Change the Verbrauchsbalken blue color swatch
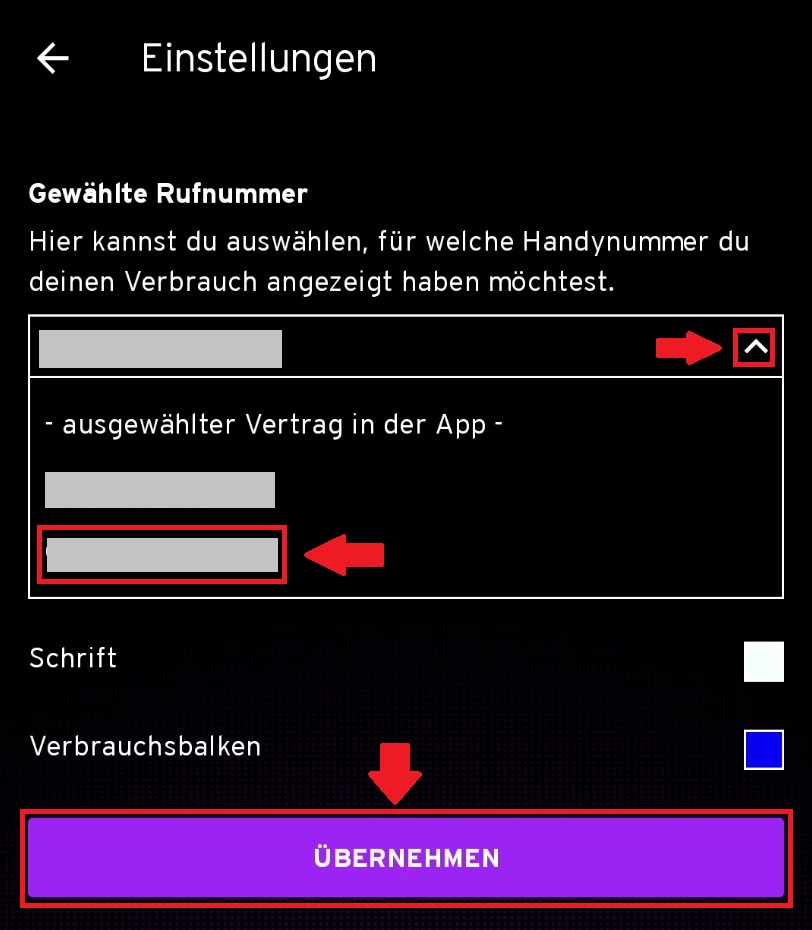Viewport: 812px width, 930px height. [763, 749]
